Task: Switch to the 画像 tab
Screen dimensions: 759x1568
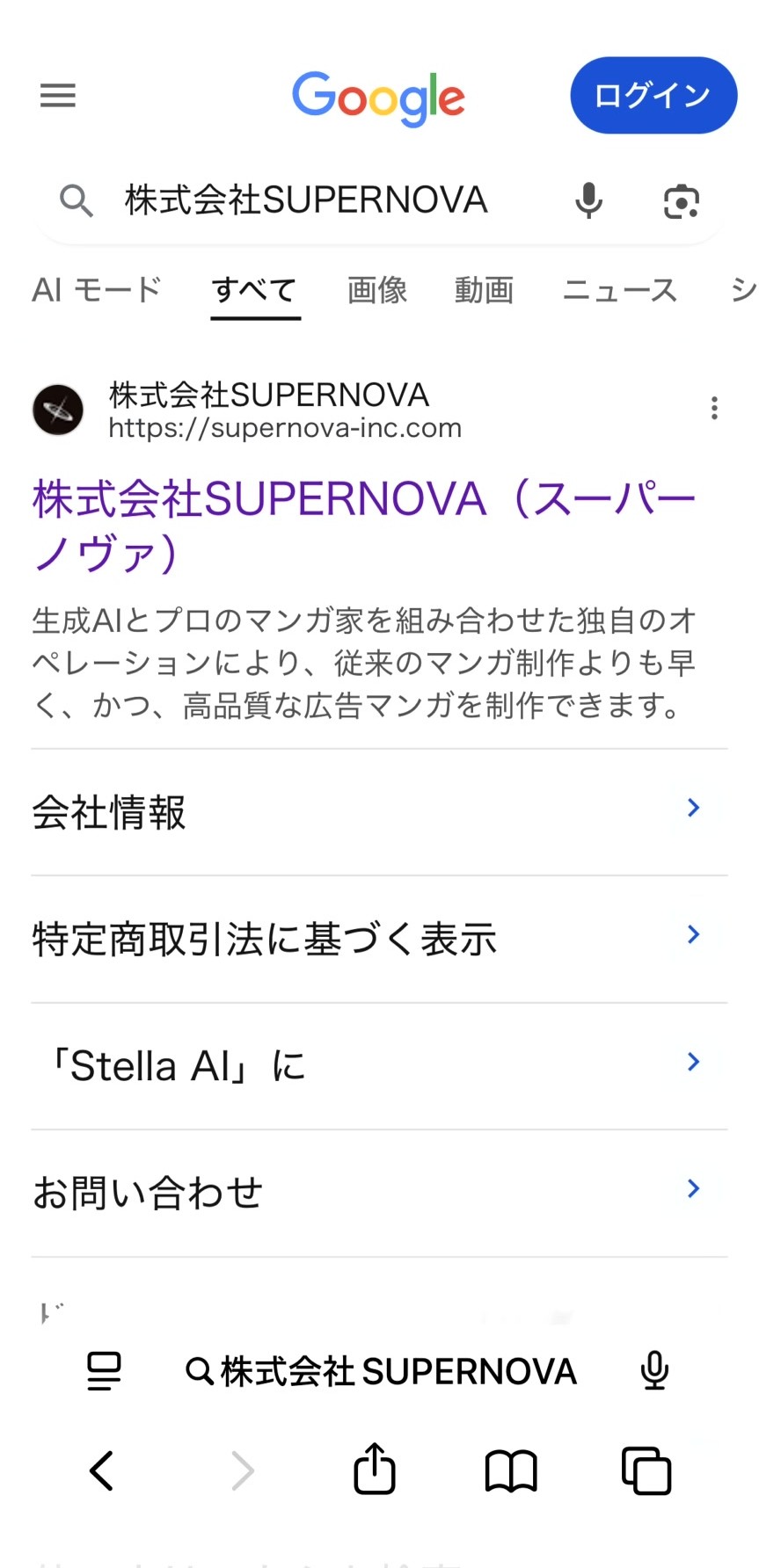Action: click(x=376, y=290)
